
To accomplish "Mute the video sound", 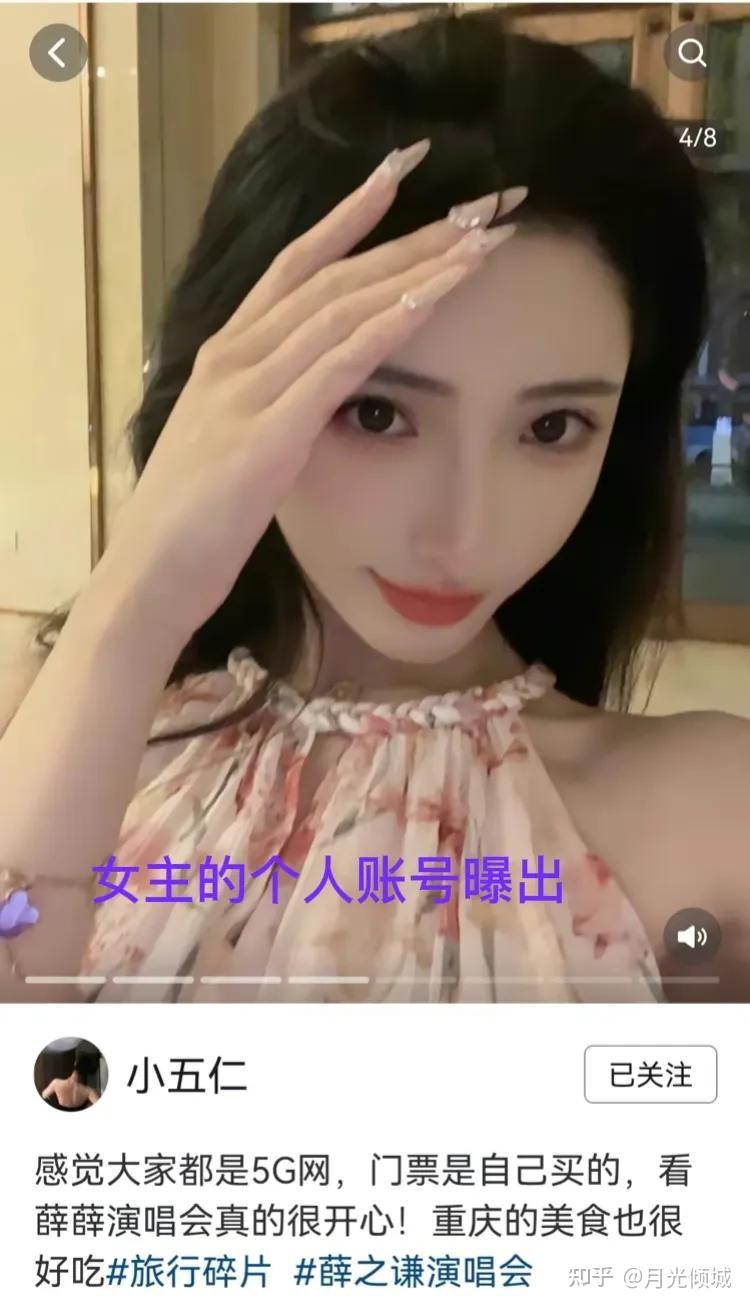I will (692, 936).
